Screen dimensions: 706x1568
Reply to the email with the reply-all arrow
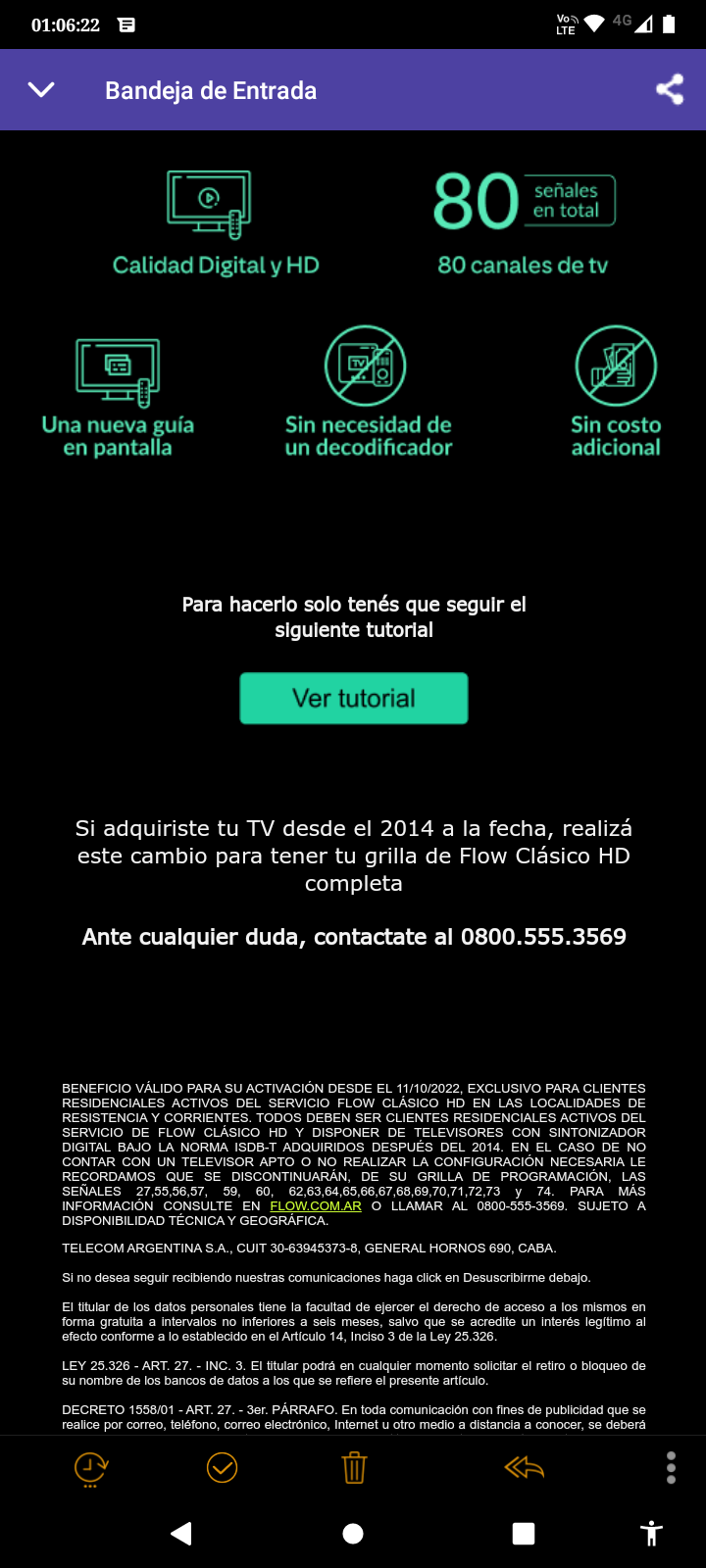tap(523, 1467)
